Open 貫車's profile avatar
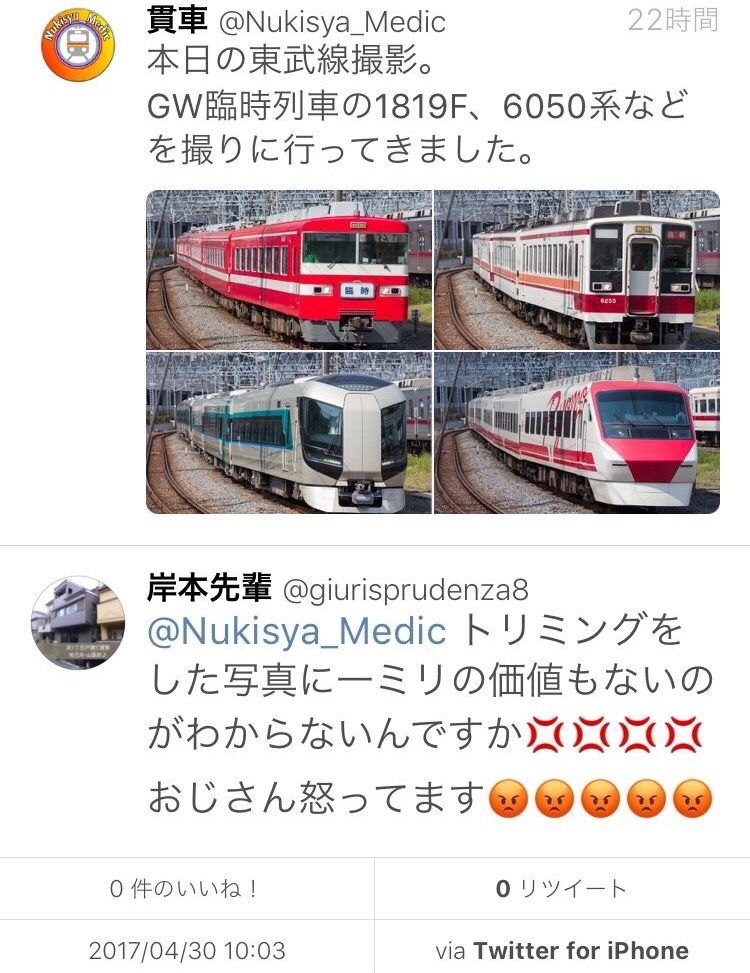Viewport: 750px width, 973px height. click(x=77, y=45)
